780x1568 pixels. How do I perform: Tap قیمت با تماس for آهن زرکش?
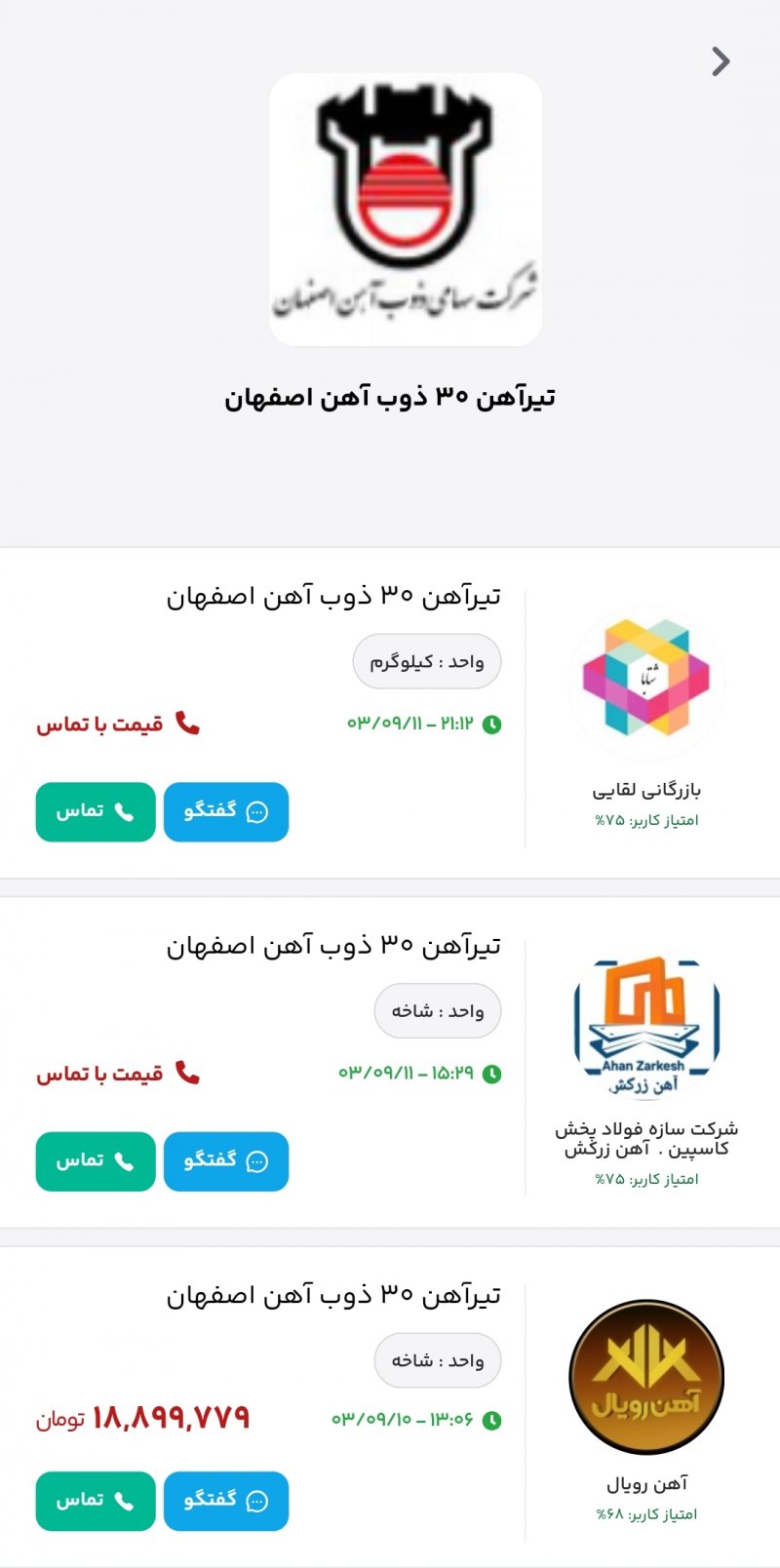[118, 1074]
